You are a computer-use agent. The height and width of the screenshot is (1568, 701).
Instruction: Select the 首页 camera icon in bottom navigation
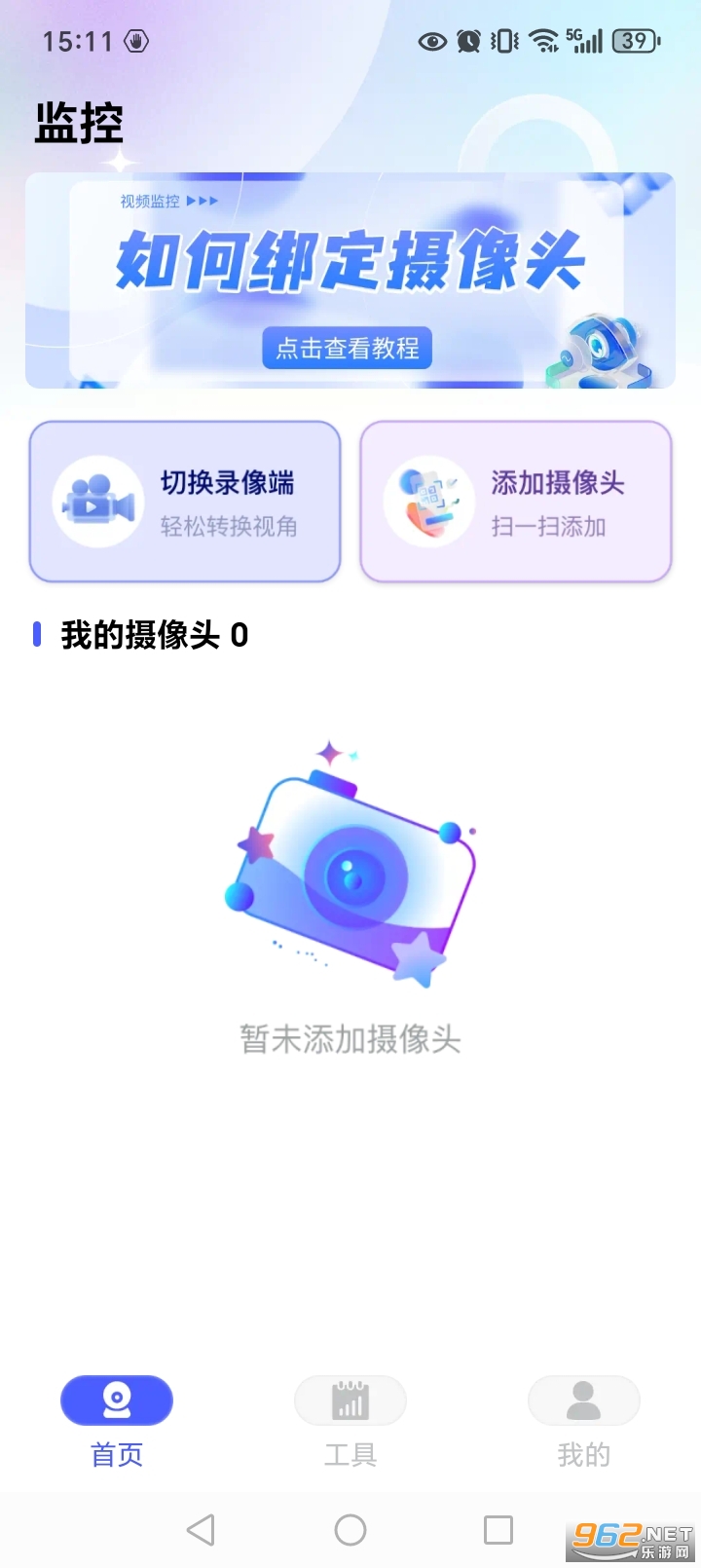[117, 1400]
